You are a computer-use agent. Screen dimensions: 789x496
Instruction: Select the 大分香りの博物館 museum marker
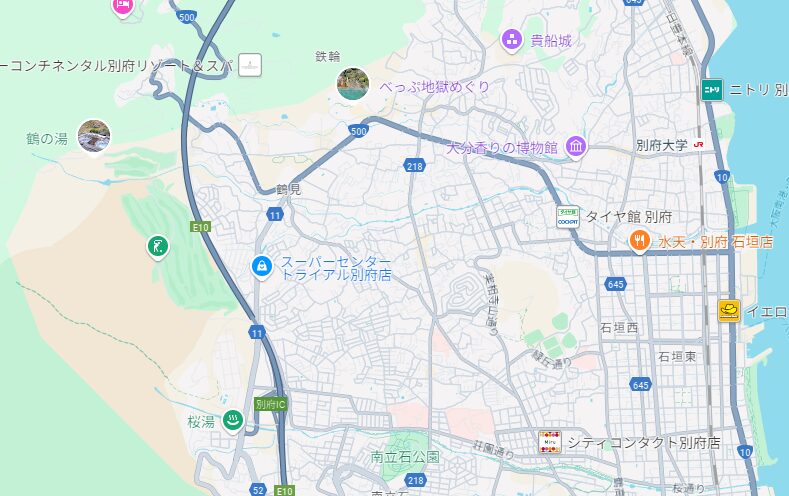(576, 148)
